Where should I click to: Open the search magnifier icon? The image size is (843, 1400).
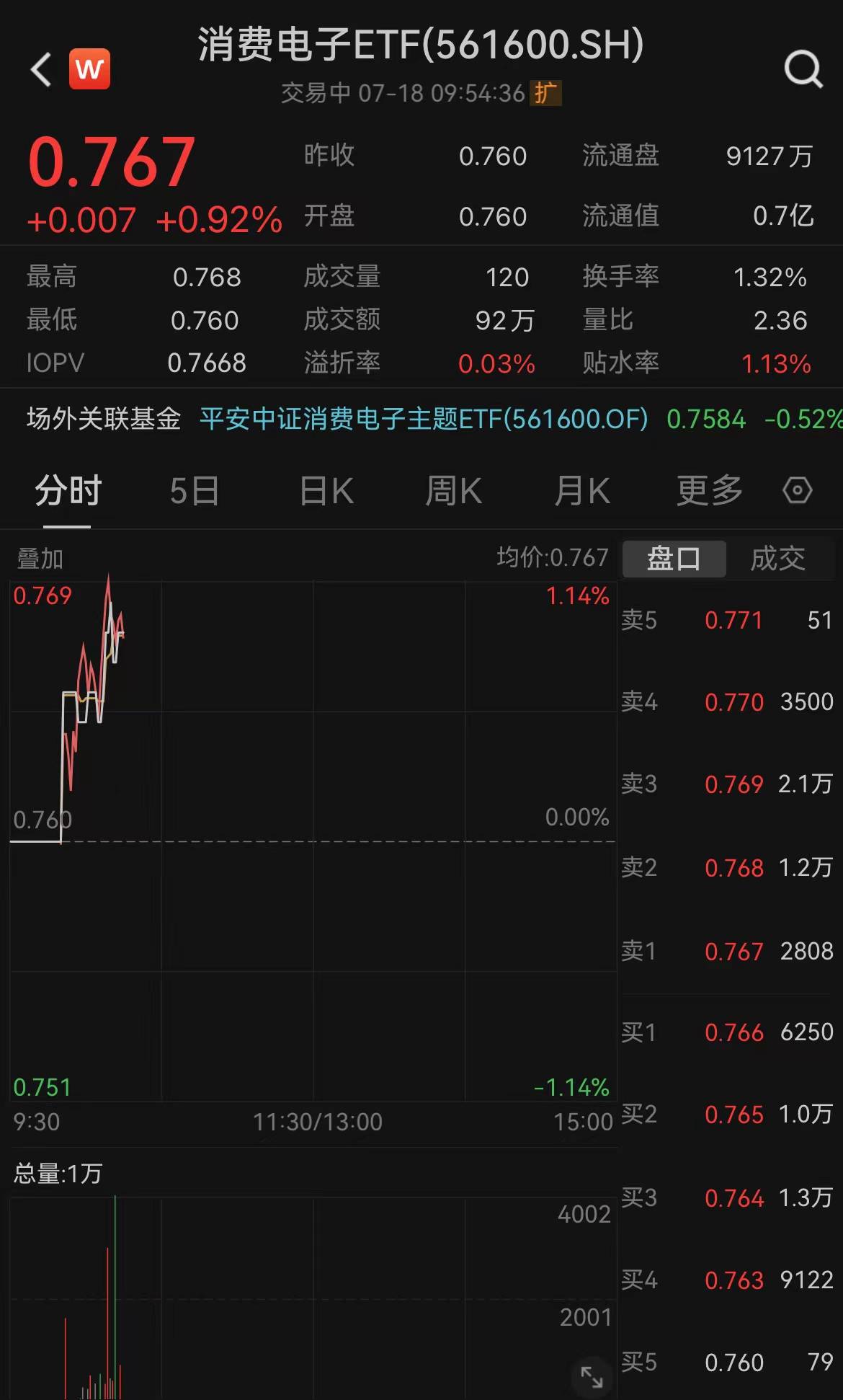(803, 70)
